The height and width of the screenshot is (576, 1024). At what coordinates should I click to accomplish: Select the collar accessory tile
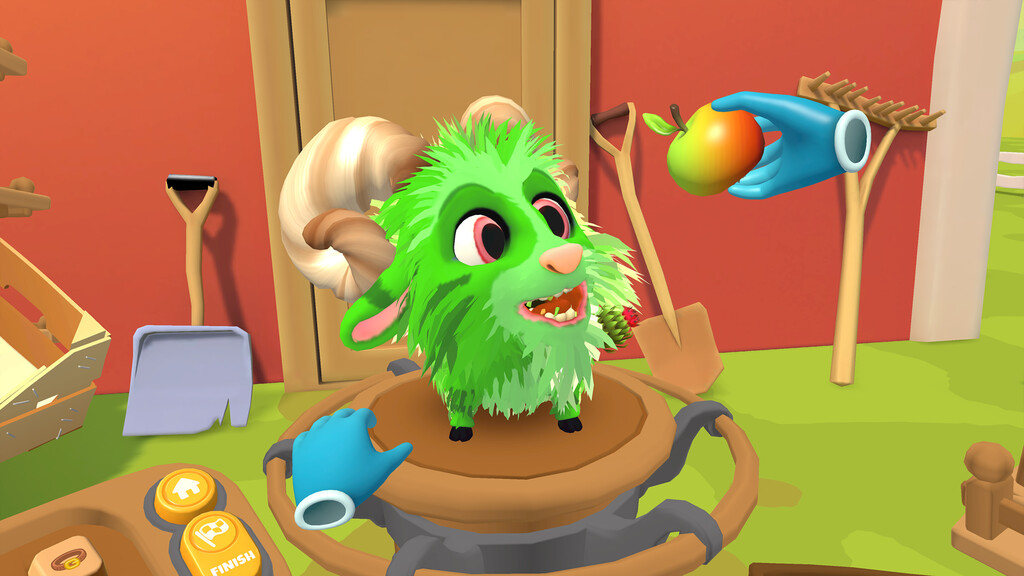65,558
